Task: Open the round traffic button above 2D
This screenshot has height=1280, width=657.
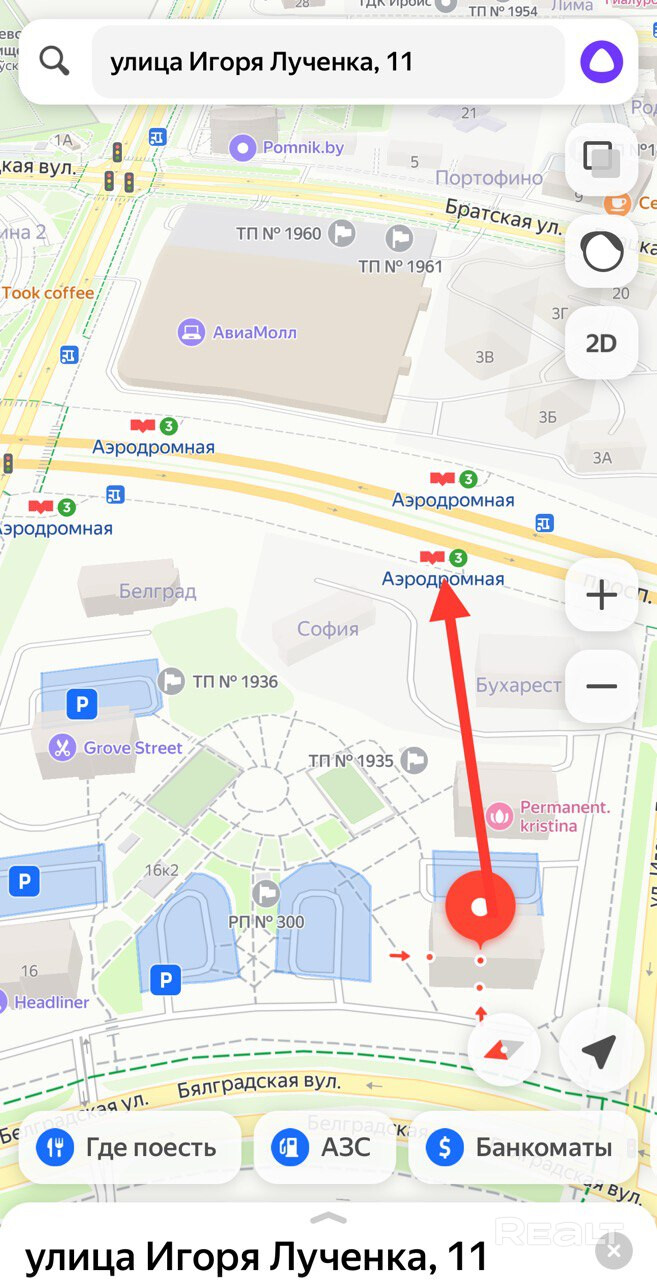Action: (x=601, y=252)
